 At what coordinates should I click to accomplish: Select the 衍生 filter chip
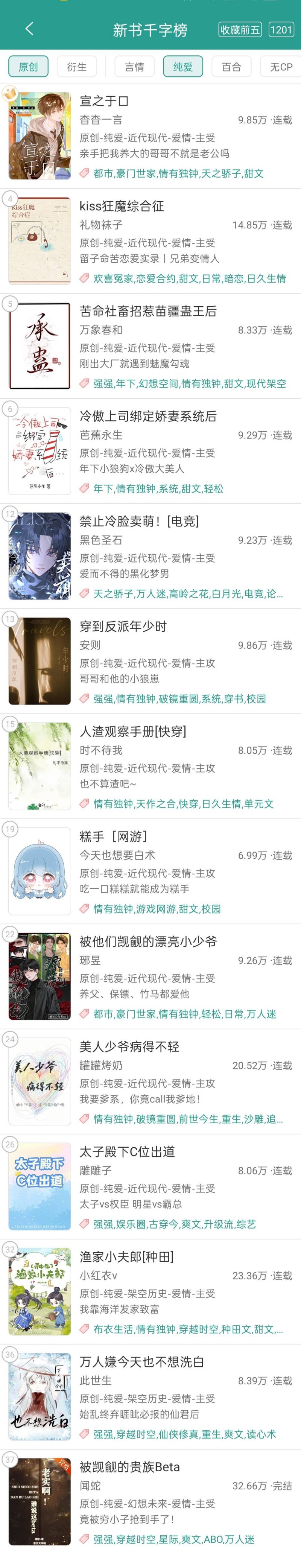tap(77, 67)
